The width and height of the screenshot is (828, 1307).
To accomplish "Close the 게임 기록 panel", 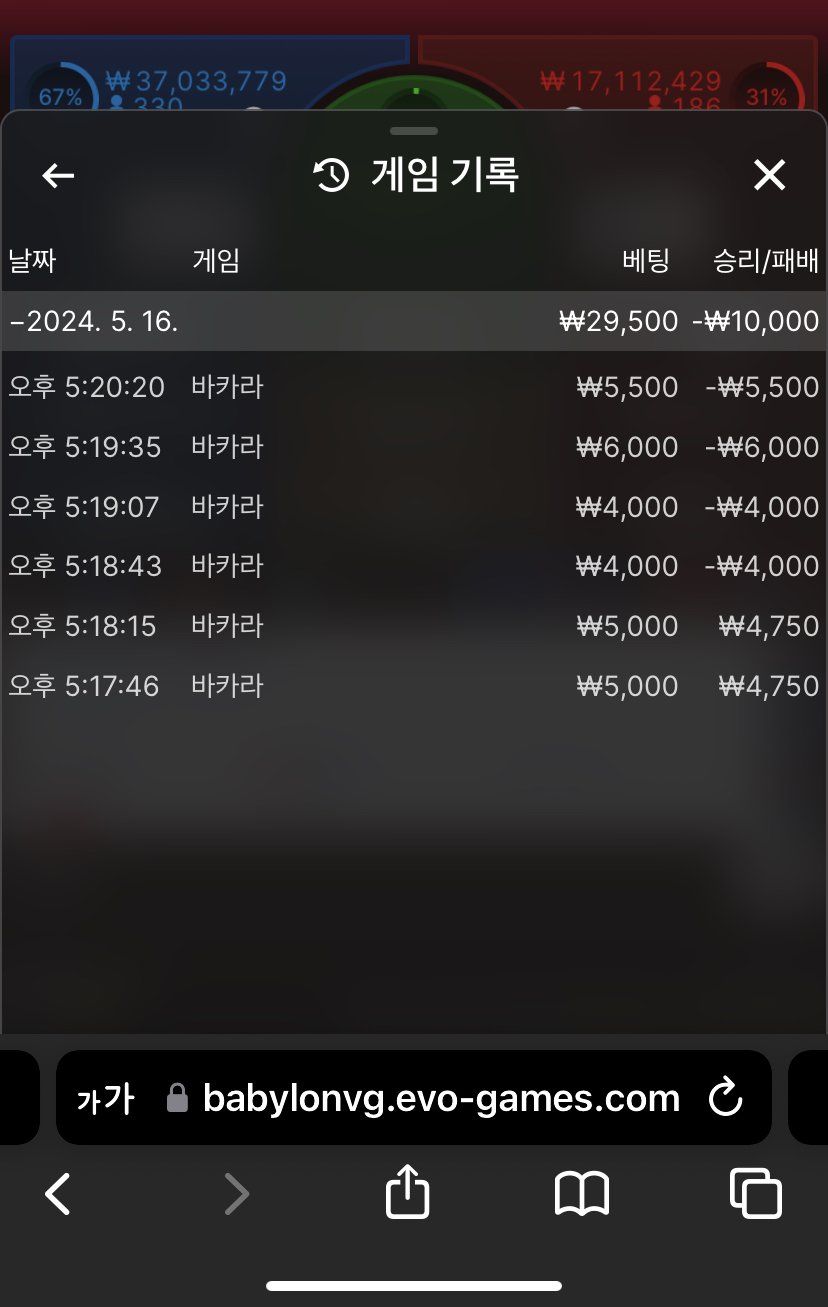I will [769, 176].
